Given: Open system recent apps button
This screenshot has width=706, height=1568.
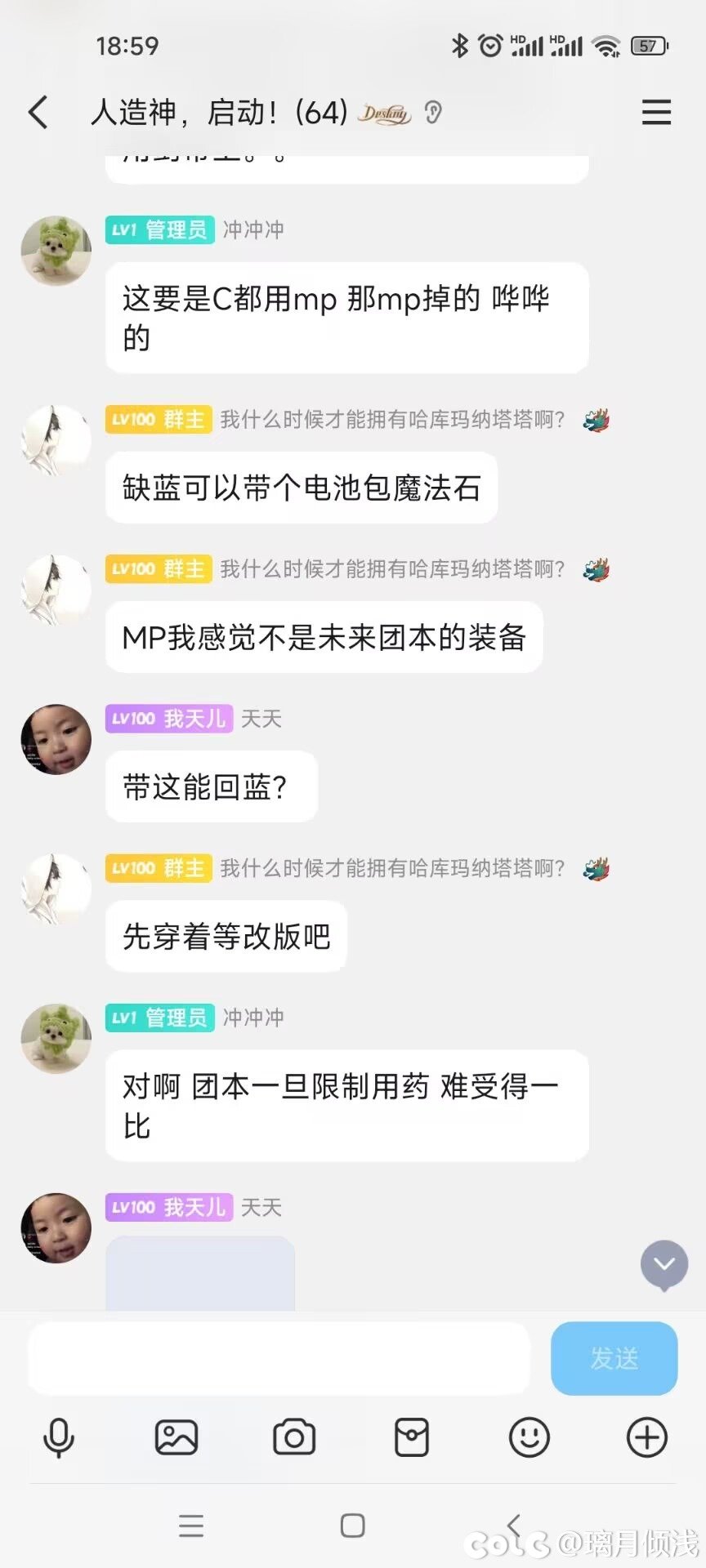Looking at the screenshot, I should coord(191,1526).
